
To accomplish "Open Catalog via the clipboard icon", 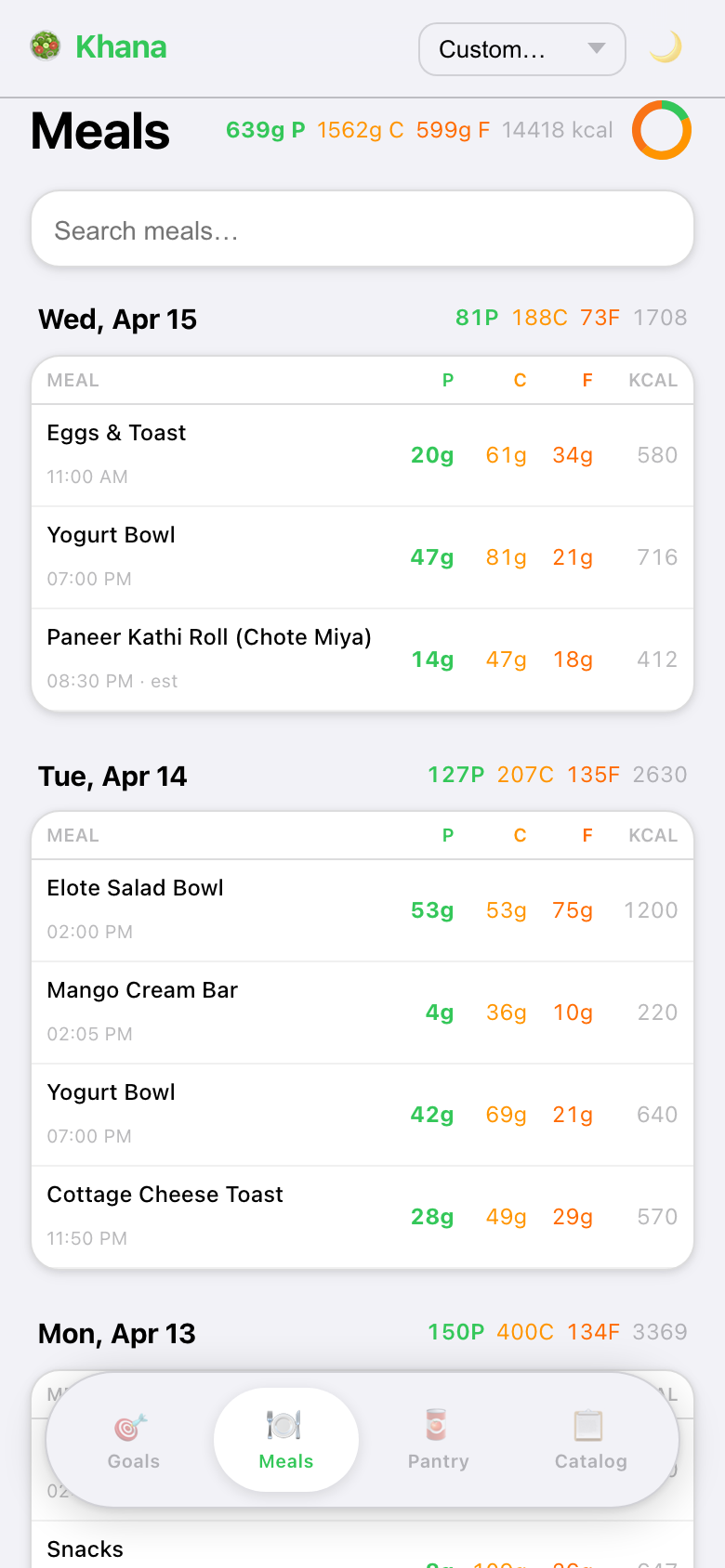I will [589, 1423].
